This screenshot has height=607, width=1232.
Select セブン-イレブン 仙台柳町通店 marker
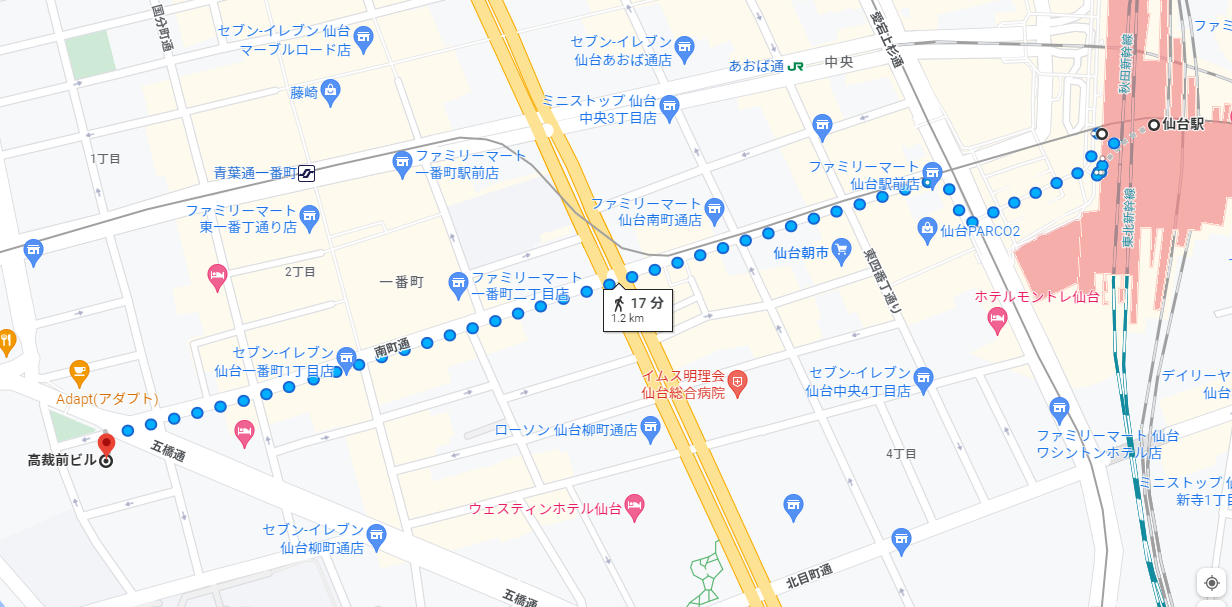tap(376, 533)
